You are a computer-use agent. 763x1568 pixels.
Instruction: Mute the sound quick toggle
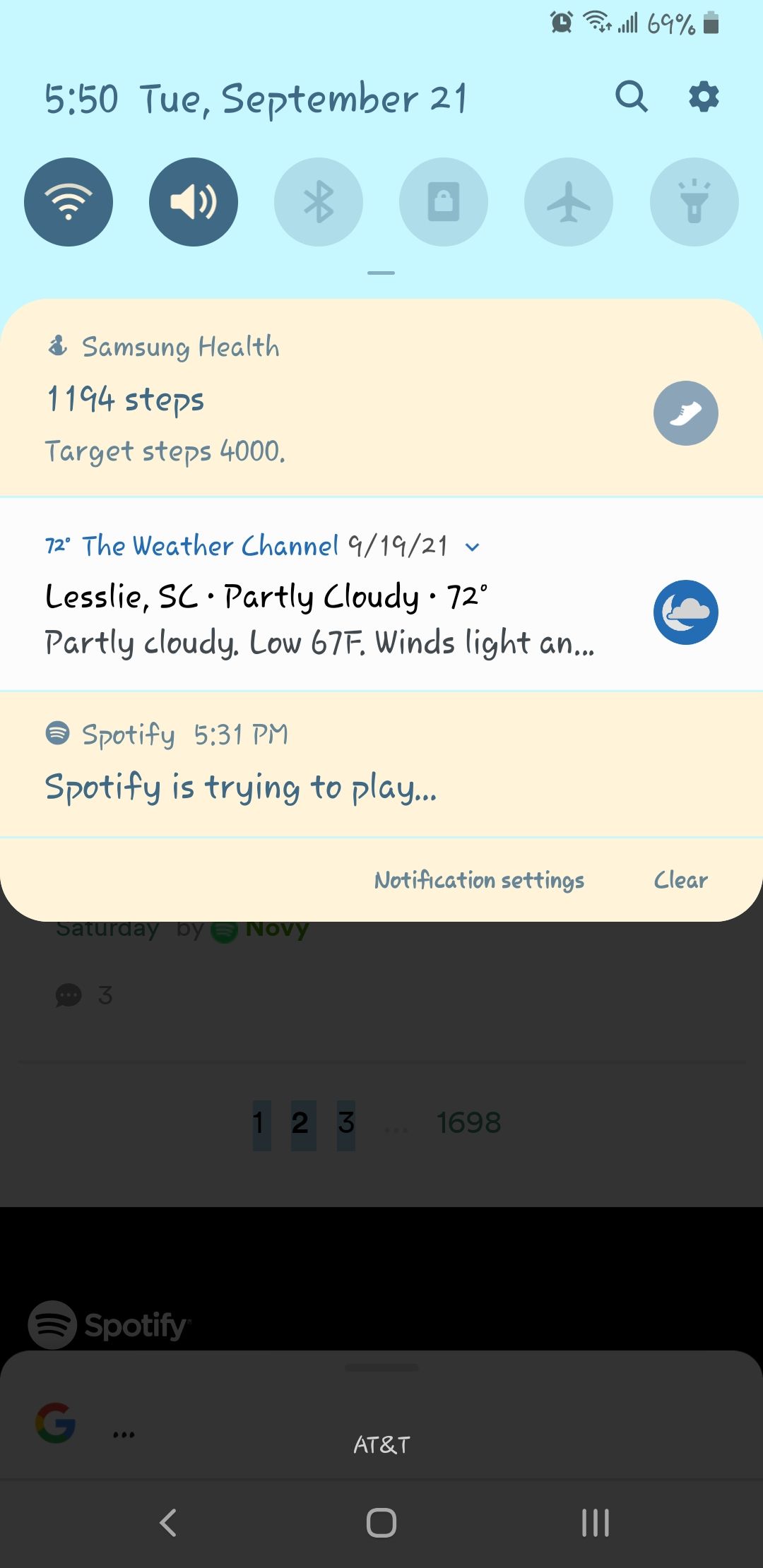[194, 202]
